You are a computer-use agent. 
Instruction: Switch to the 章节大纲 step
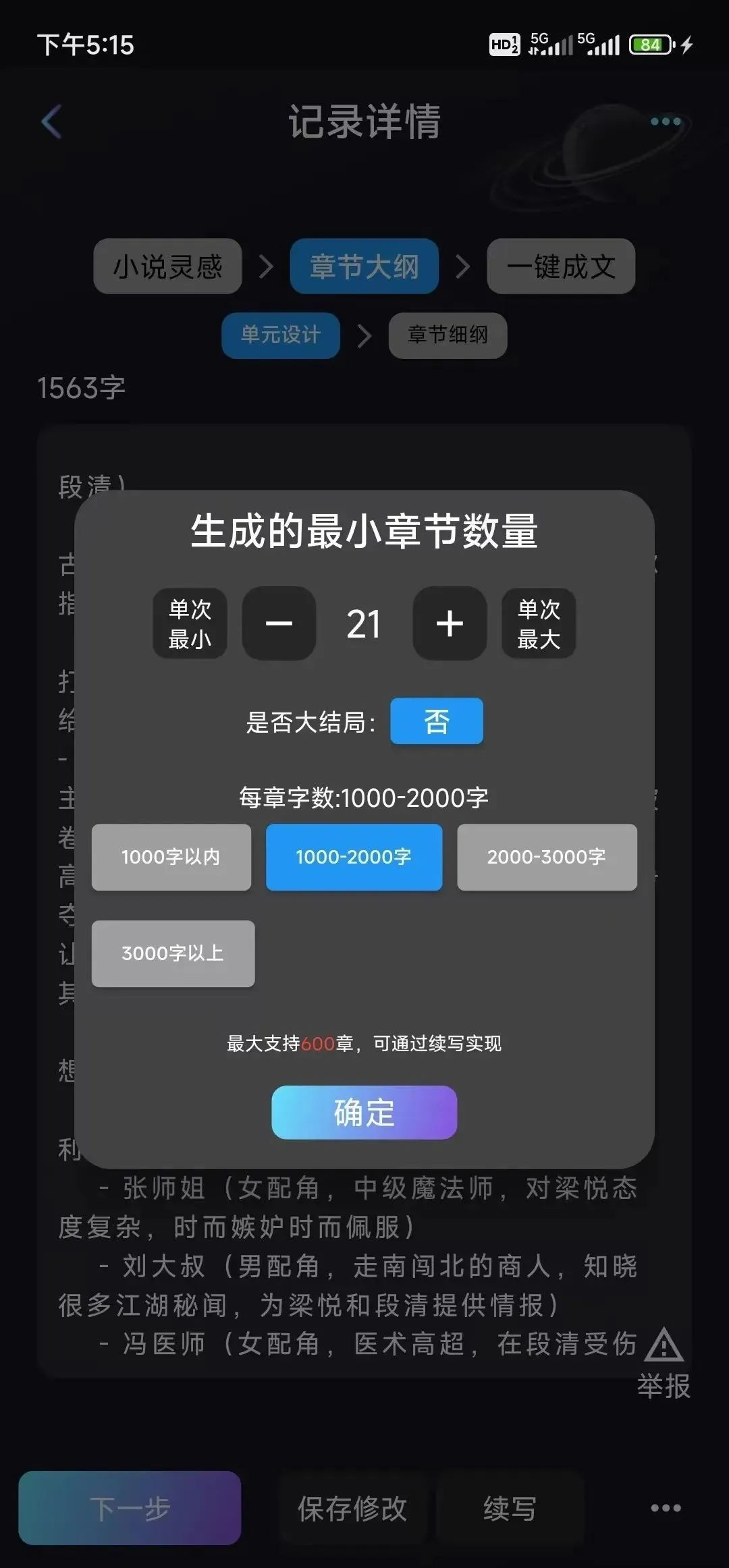(x=364, y=267)
